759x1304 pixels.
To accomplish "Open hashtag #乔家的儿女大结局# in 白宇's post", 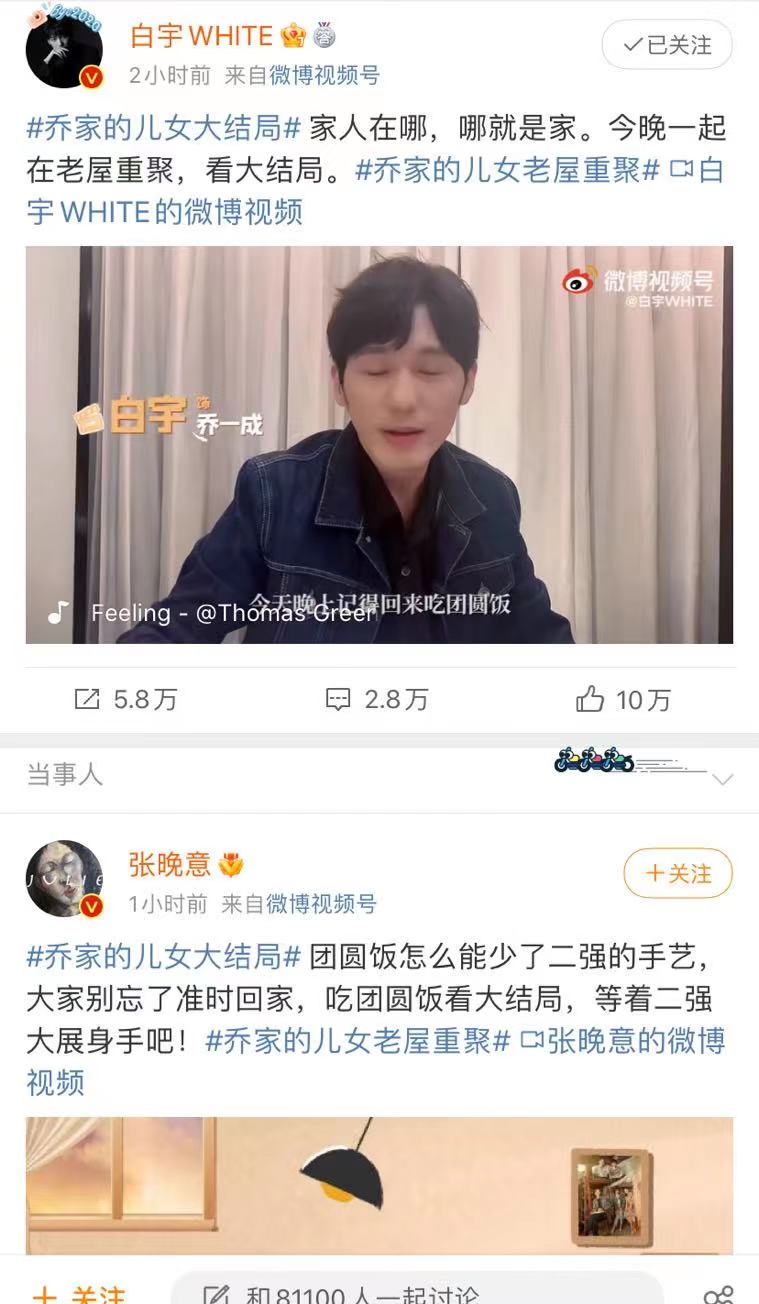I will tap(163, 129).
